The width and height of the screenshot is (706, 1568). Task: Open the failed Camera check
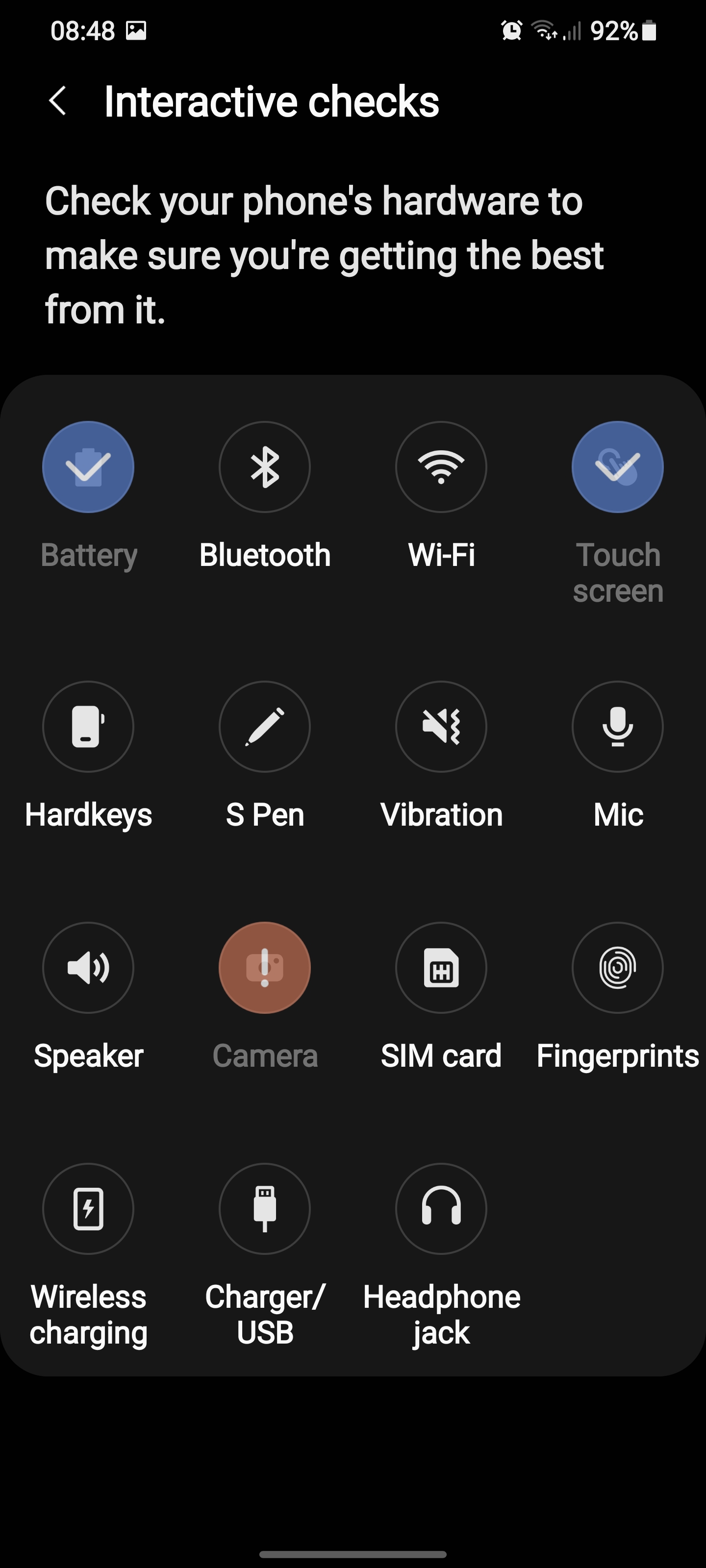[264, 968]
